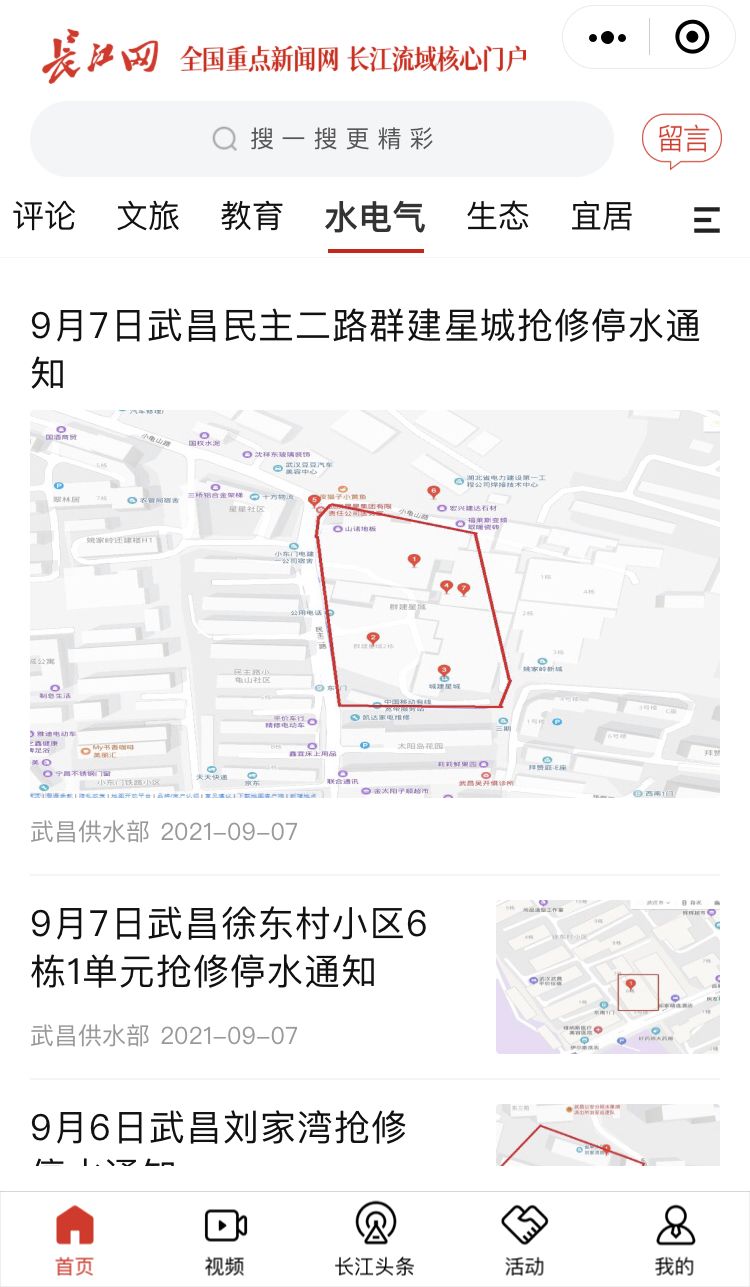Open the 群建星城抢修停水通知 article
This screenshot has width=750, height=1287.
[365, 349]
